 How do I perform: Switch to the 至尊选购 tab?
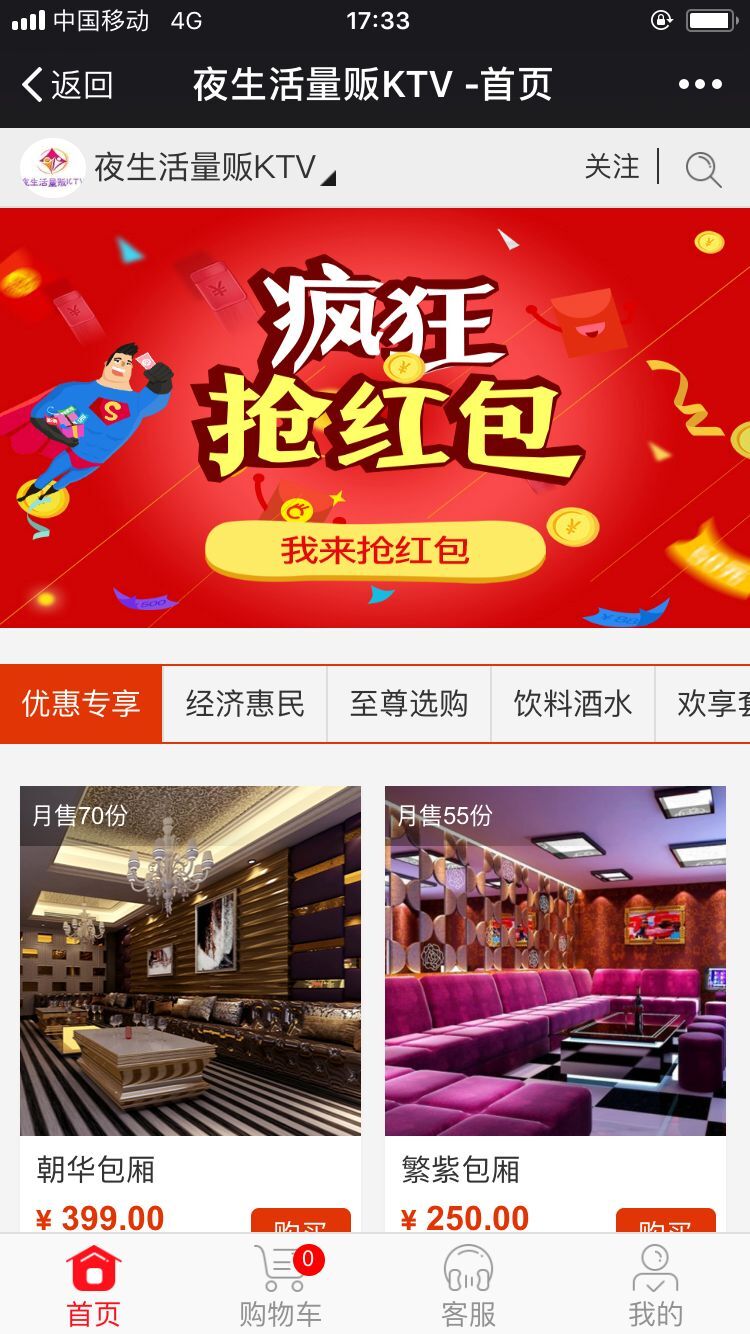click(x=409, y=704)
